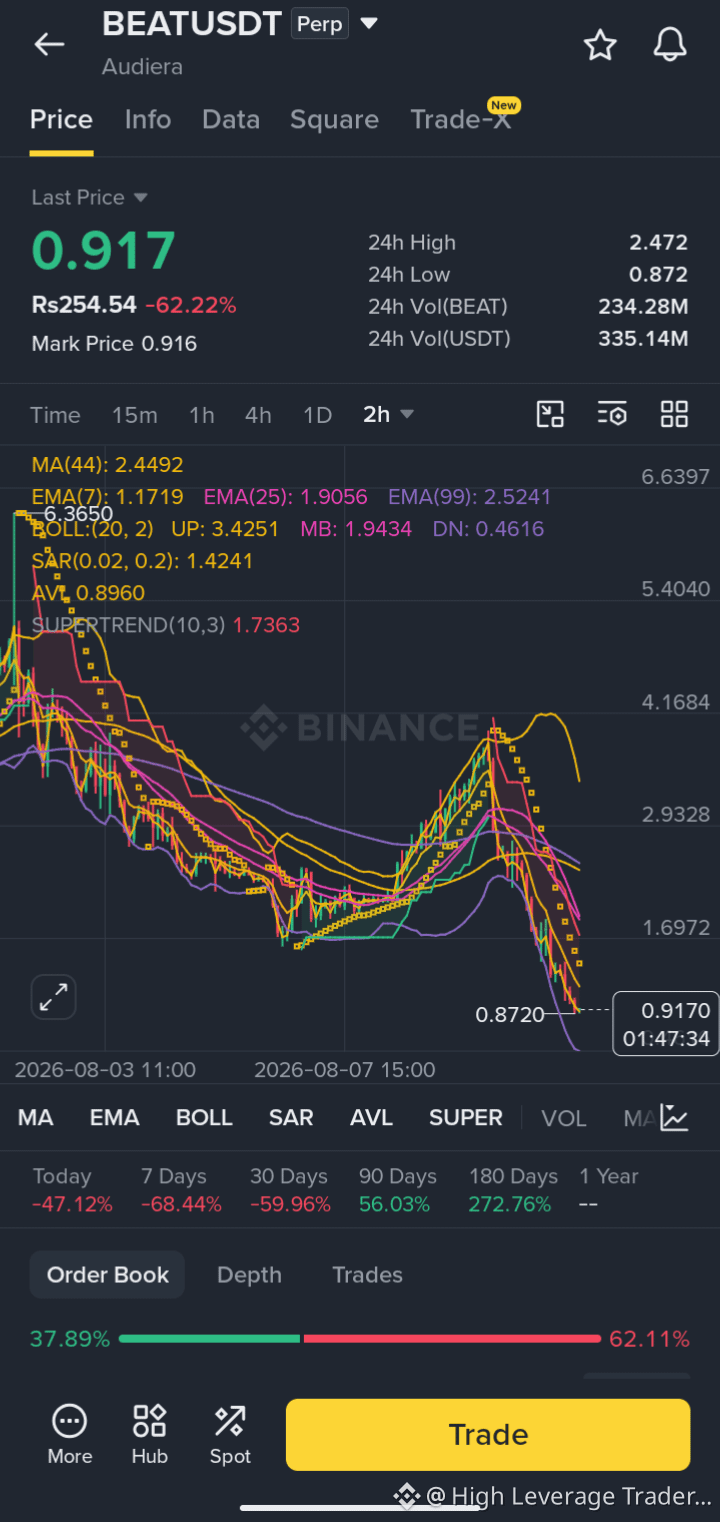Open the Hub menu
720x1522 pixels.
coord(150,1435)
